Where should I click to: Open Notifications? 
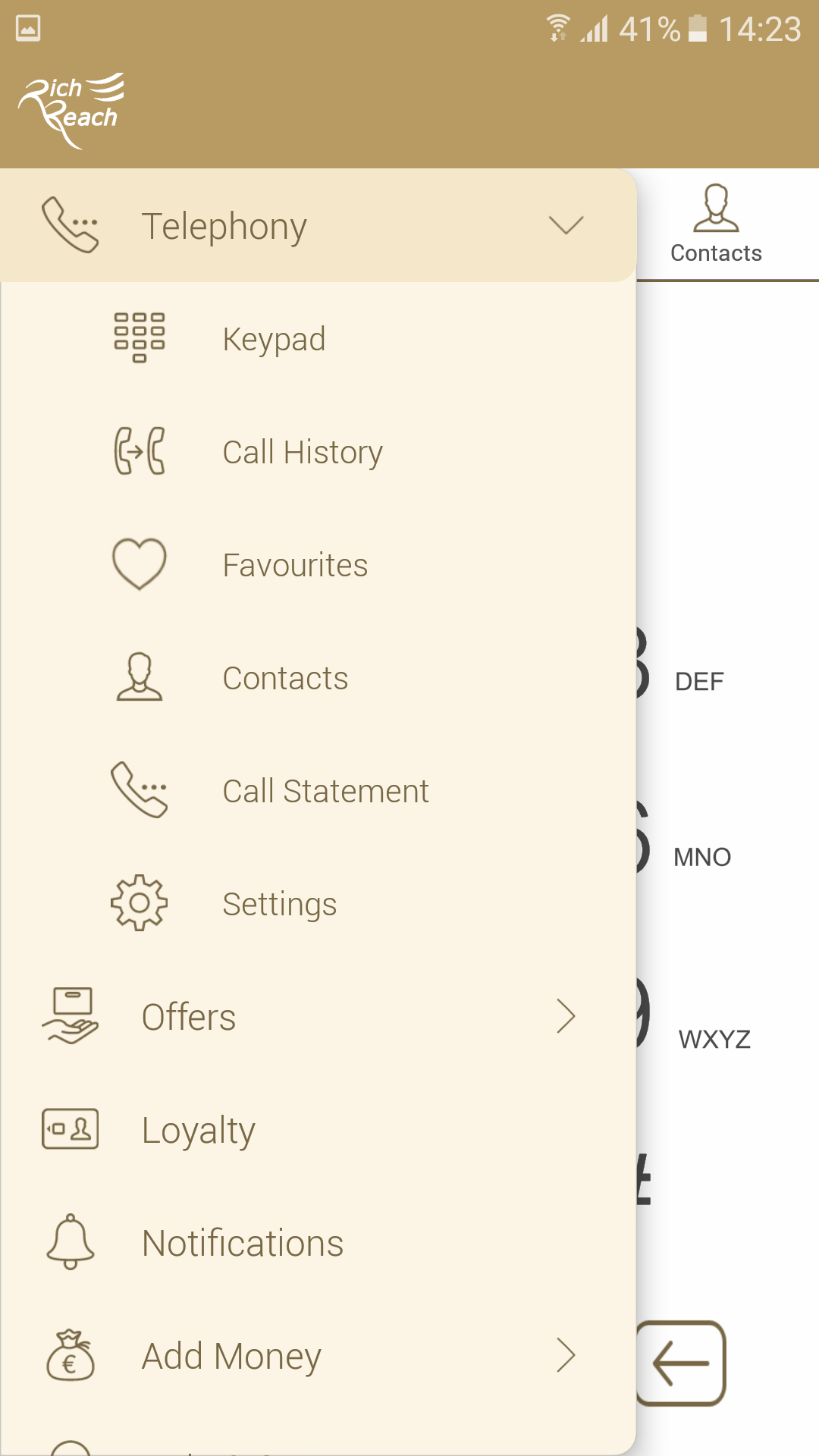[318, 1243]
